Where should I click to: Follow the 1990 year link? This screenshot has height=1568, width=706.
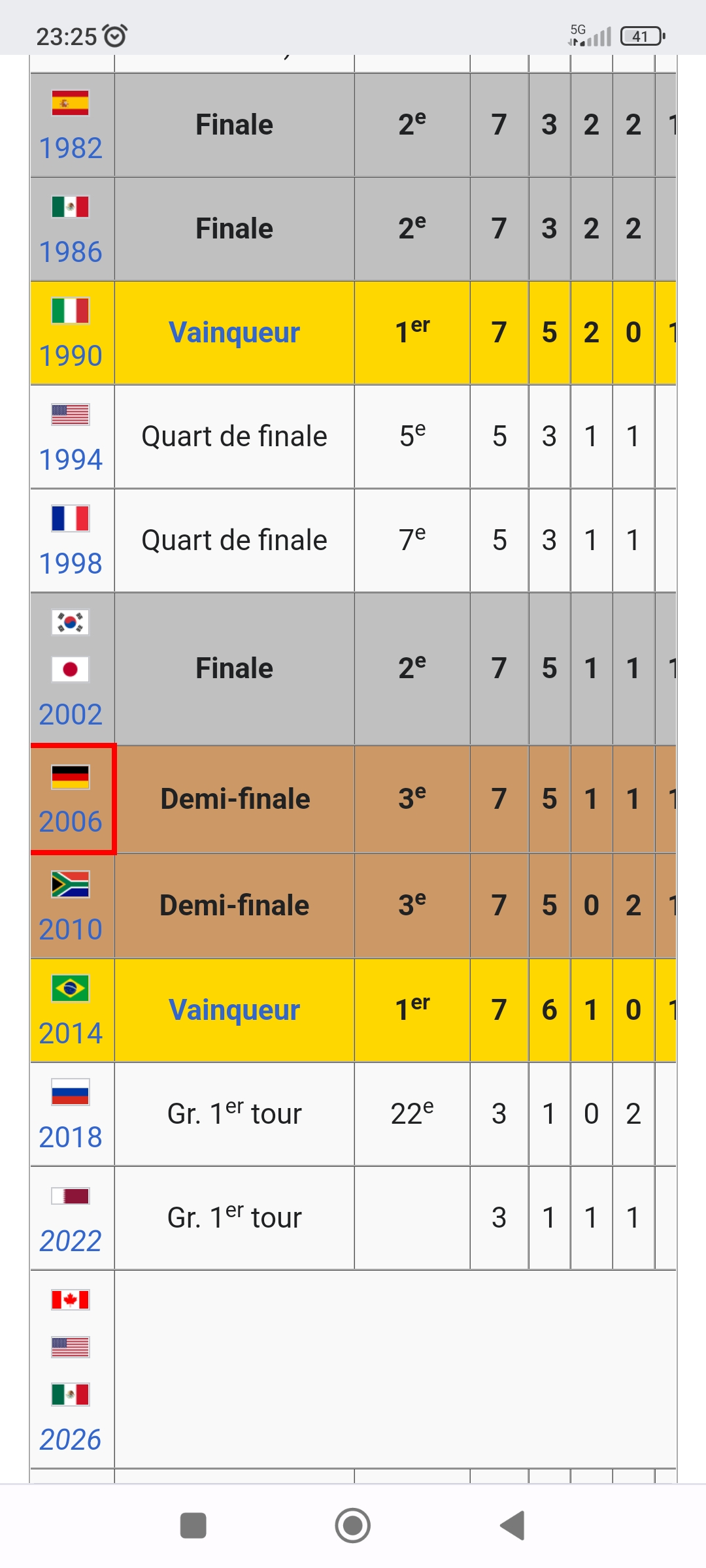click(71, 356)
